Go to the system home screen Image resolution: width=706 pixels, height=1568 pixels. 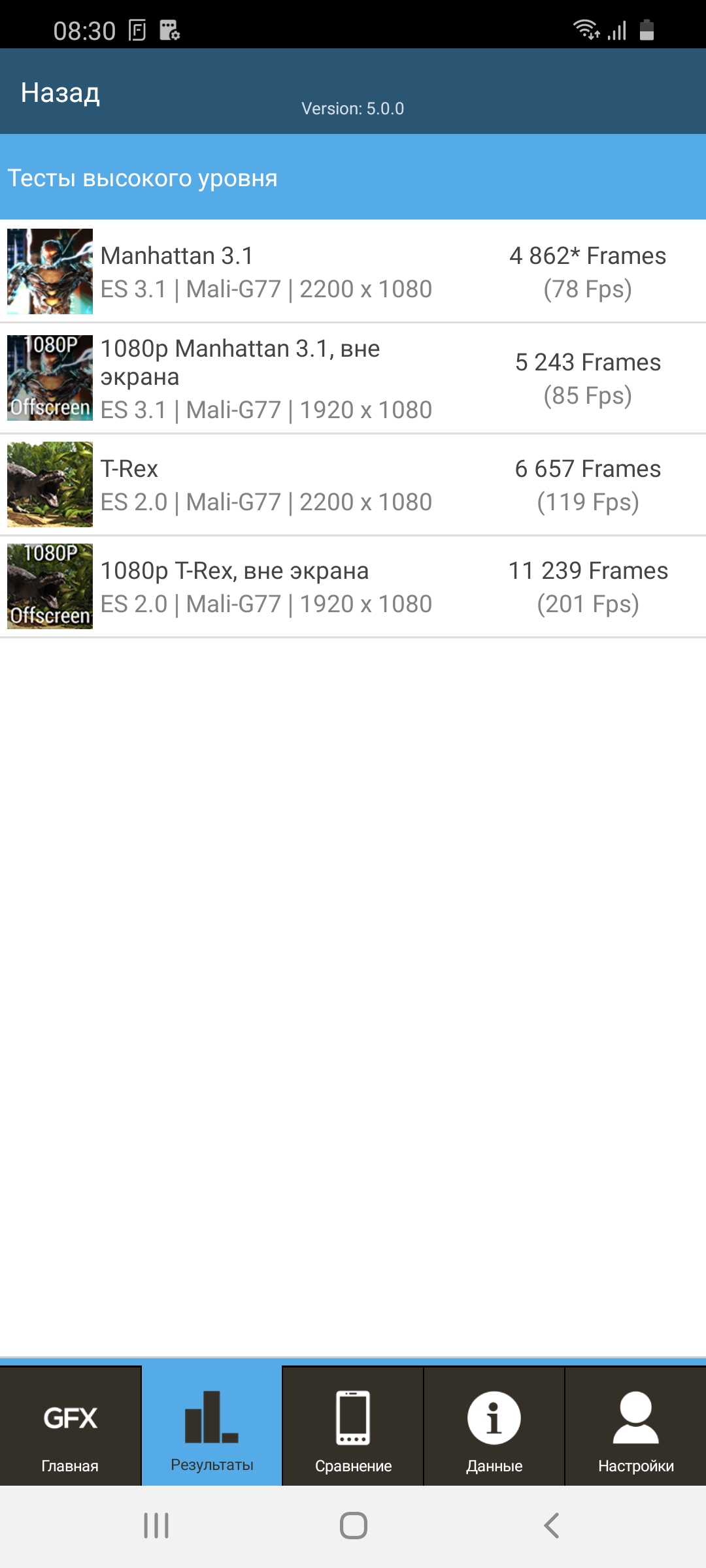click(x=353, y=1526)
